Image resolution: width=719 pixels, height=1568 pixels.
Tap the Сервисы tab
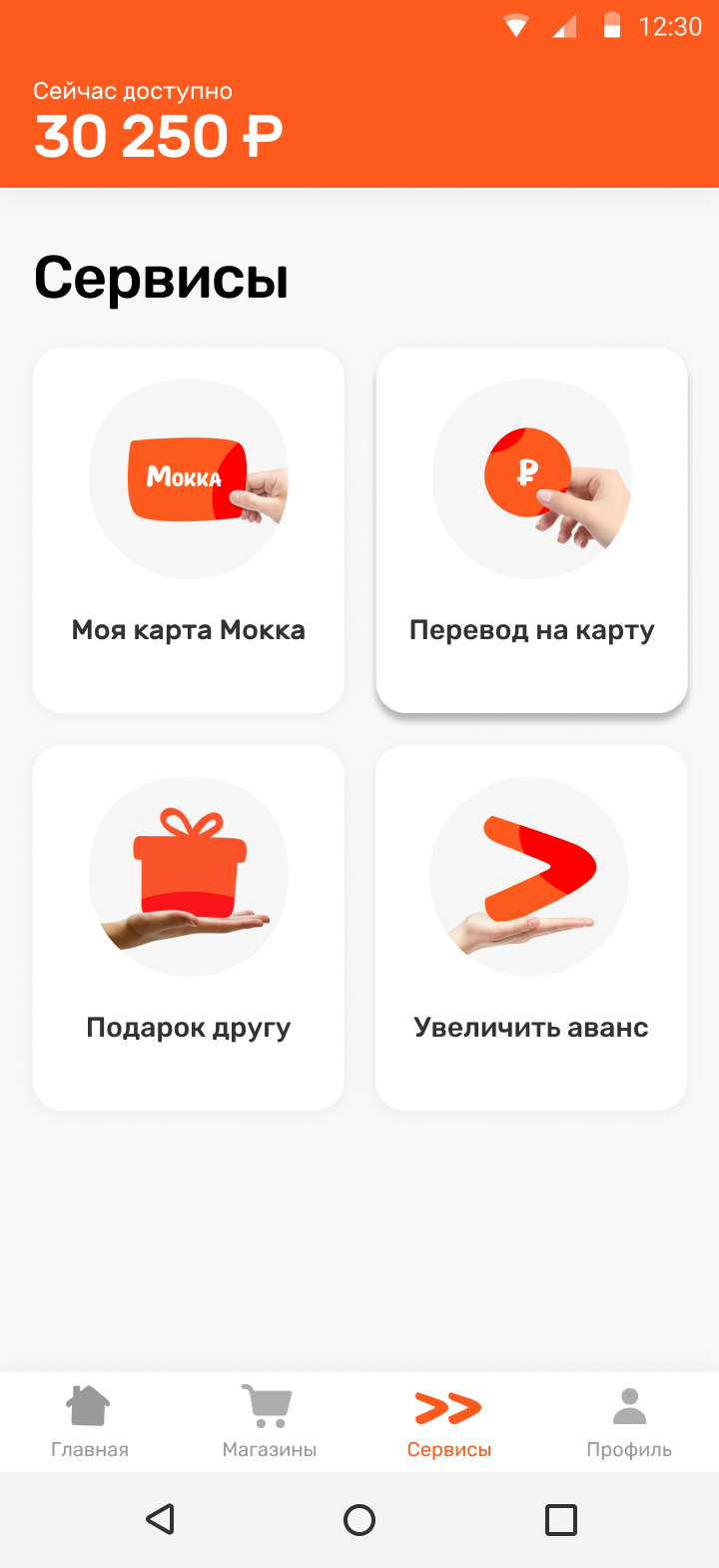(x=449, y=1422)
